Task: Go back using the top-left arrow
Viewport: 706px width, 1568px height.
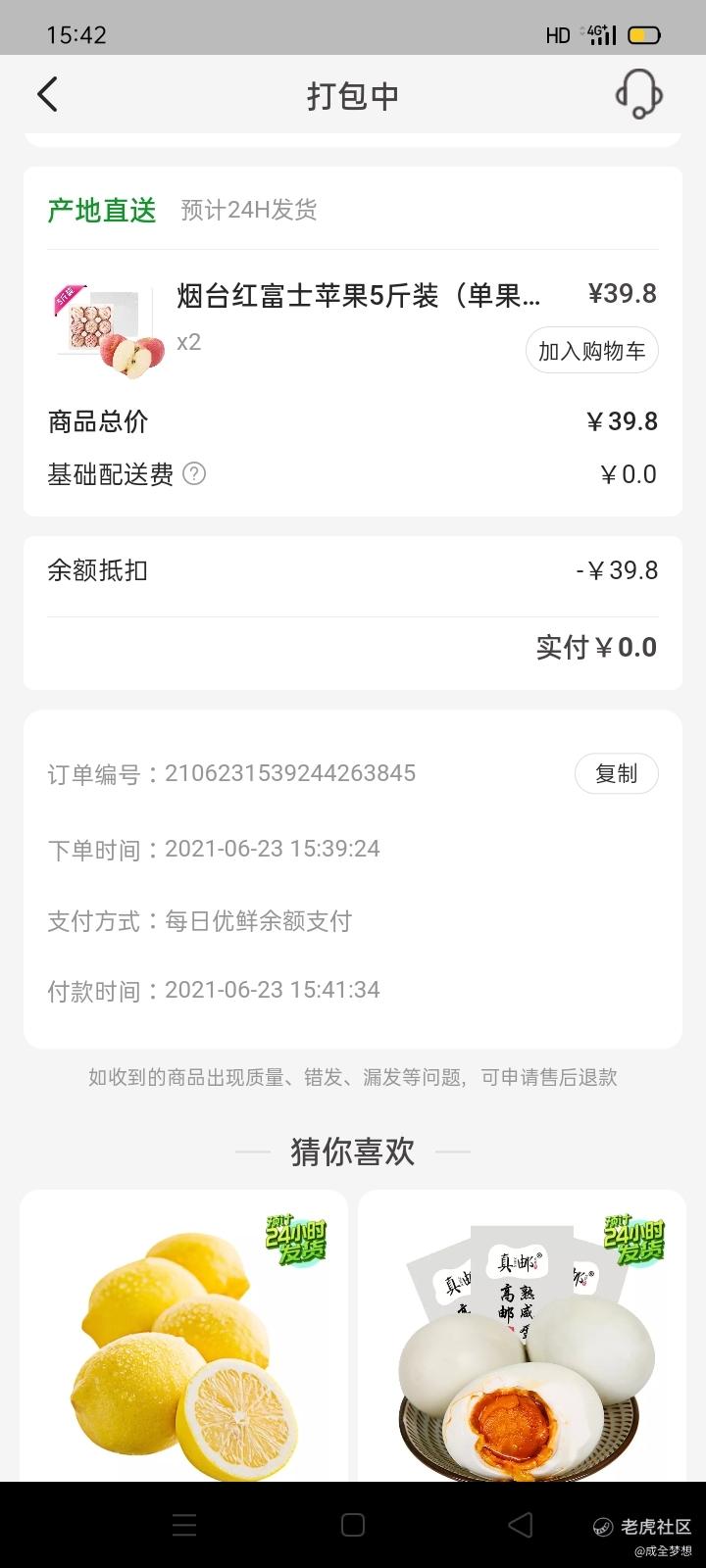Action: pyautogui.click(x=47, y=95)
